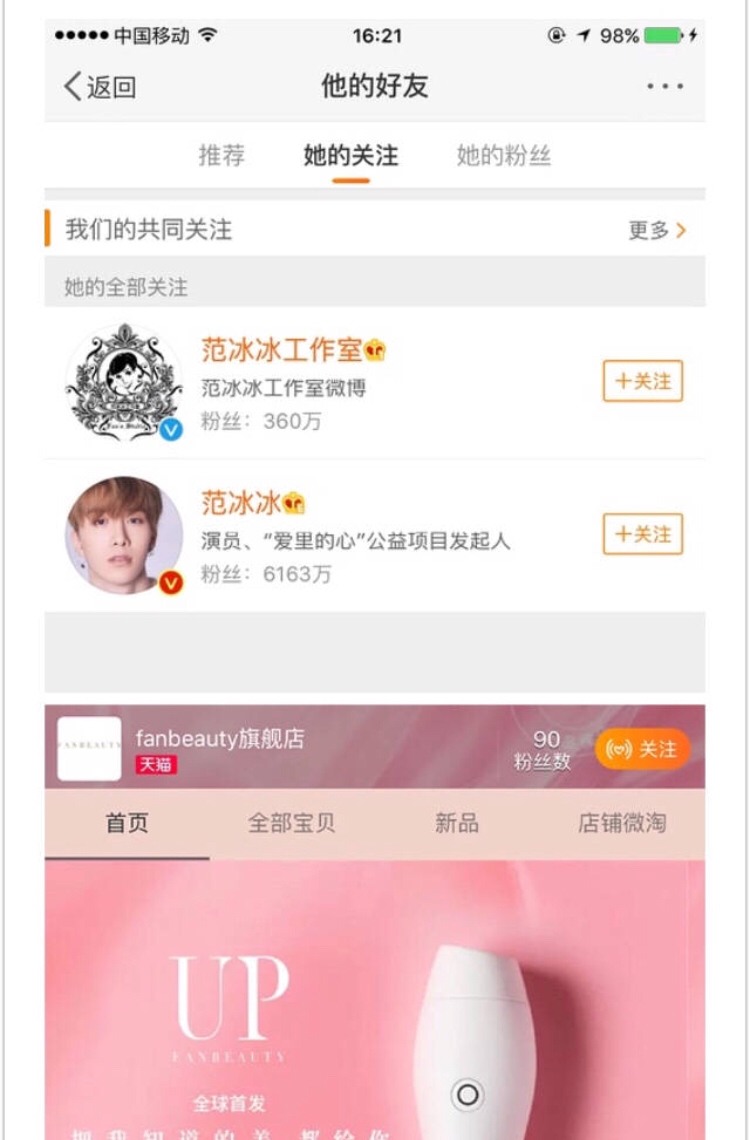Switch to the 她的粉丝 tab
750x1140 pixels.
tap(503, 156)
